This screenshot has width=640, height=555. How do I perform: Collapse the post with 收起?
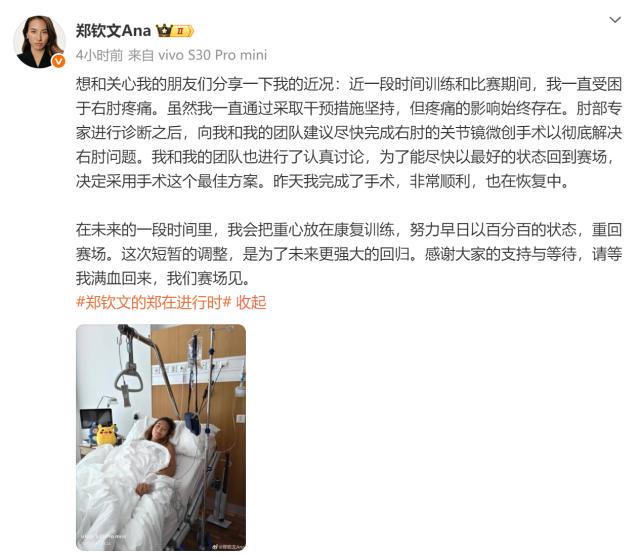[251, 302]
